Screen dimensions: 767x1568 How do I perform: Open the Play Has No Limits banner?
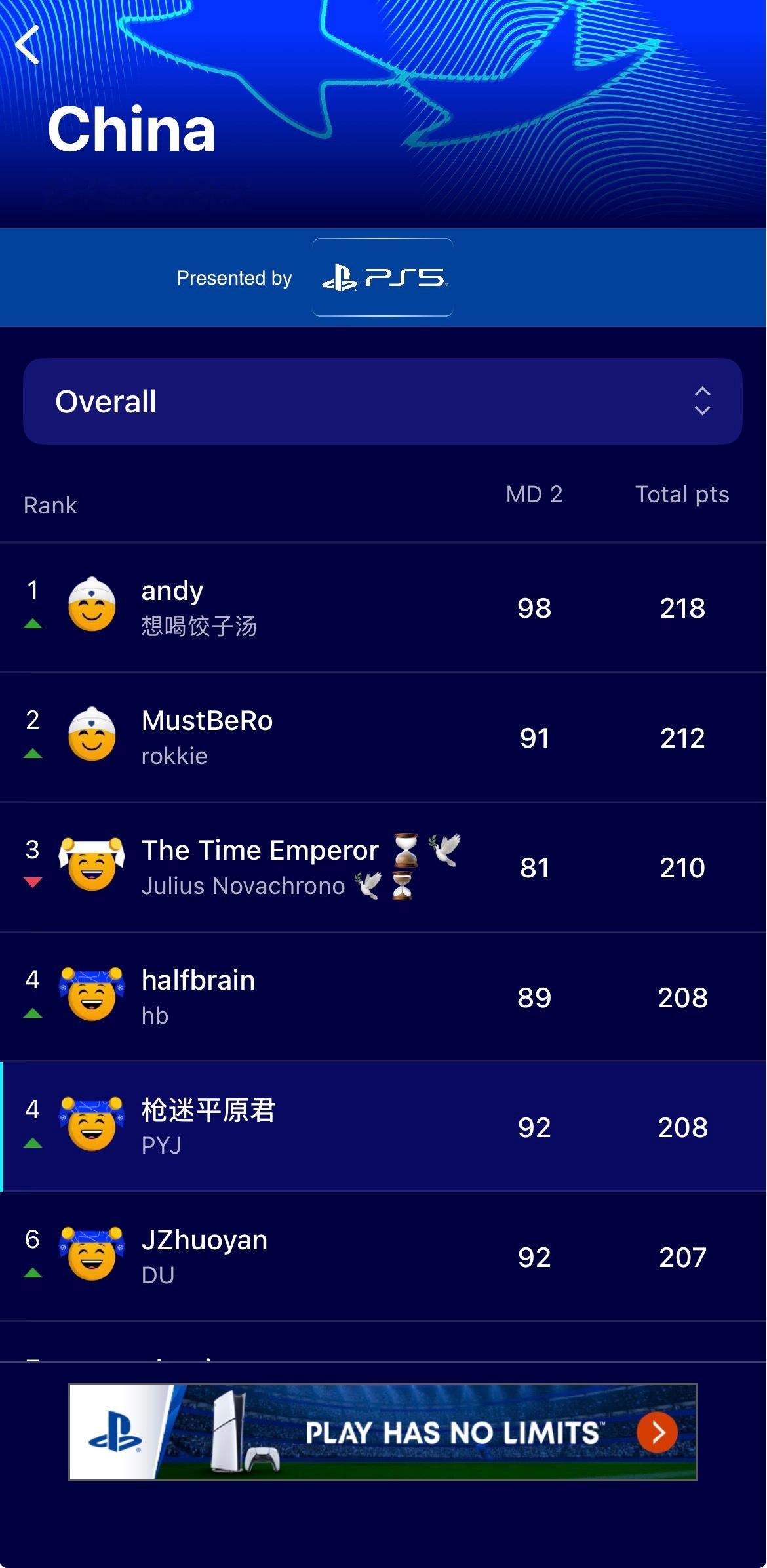pos(383,1432)
